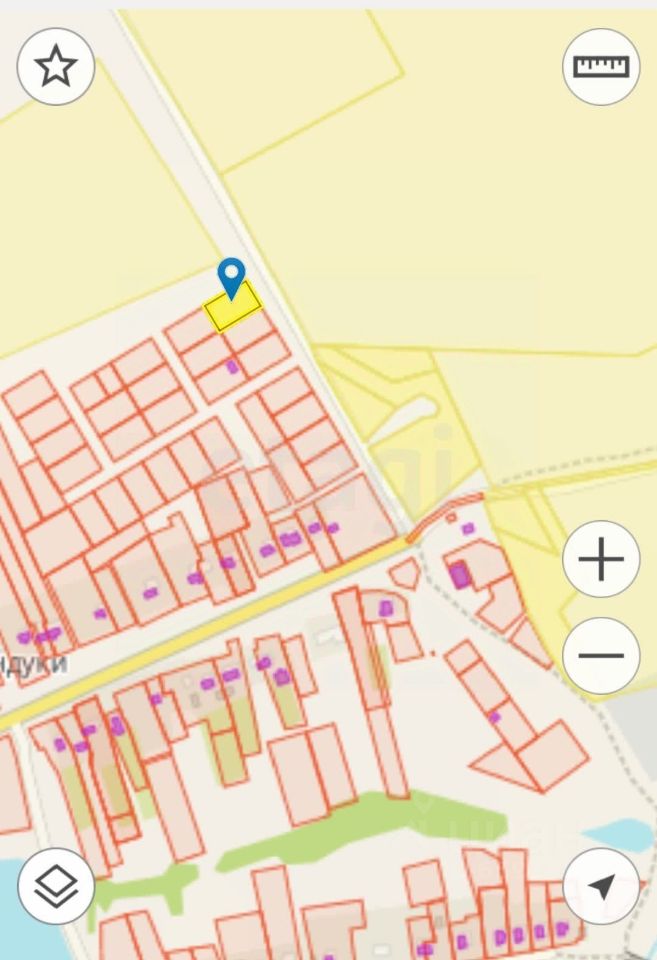Zoom out of the map
Screen dimensions: 657x960
pyautogui.click(x=600, y=656)
